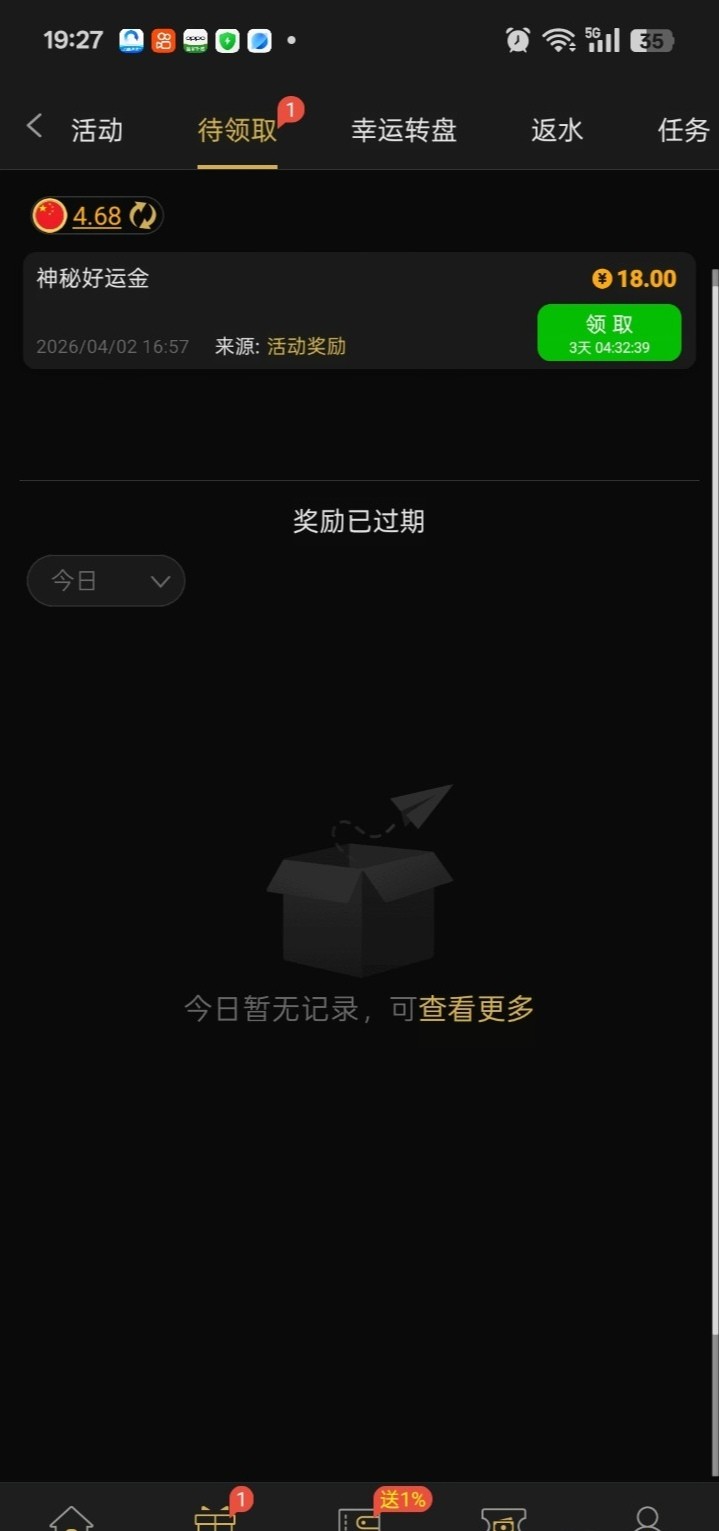The width and height of the screenshot is (719, 1531).
Task: Open the 幸运转盘 tab
Action: pyautogui.click(x=404, y=130)
